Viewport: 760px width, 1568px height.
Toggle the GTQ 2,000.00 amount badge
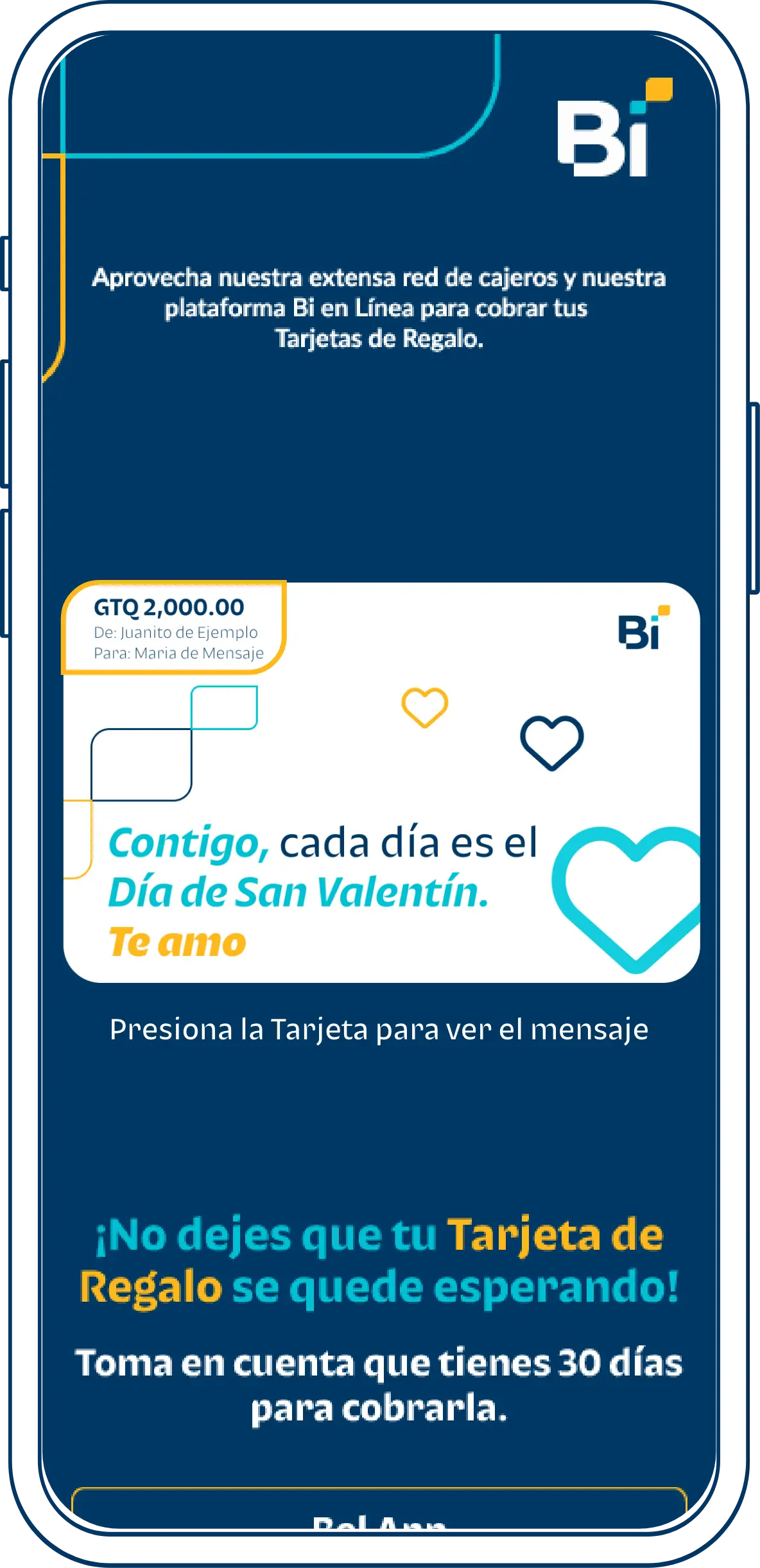(x=169, y=607)
